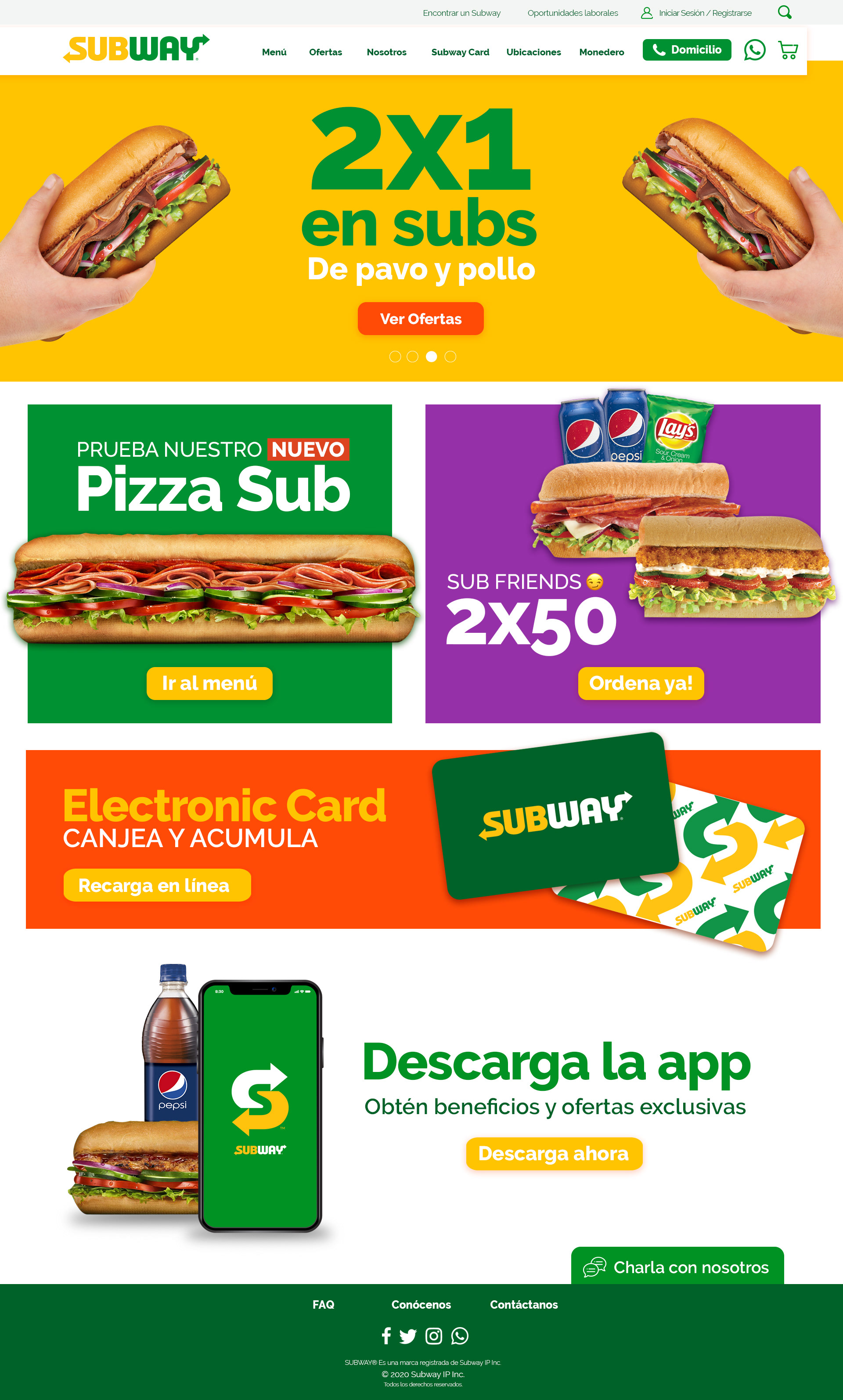Tap the green Domicilio button
Screen dimensions: 843x1400
[687, 50]
